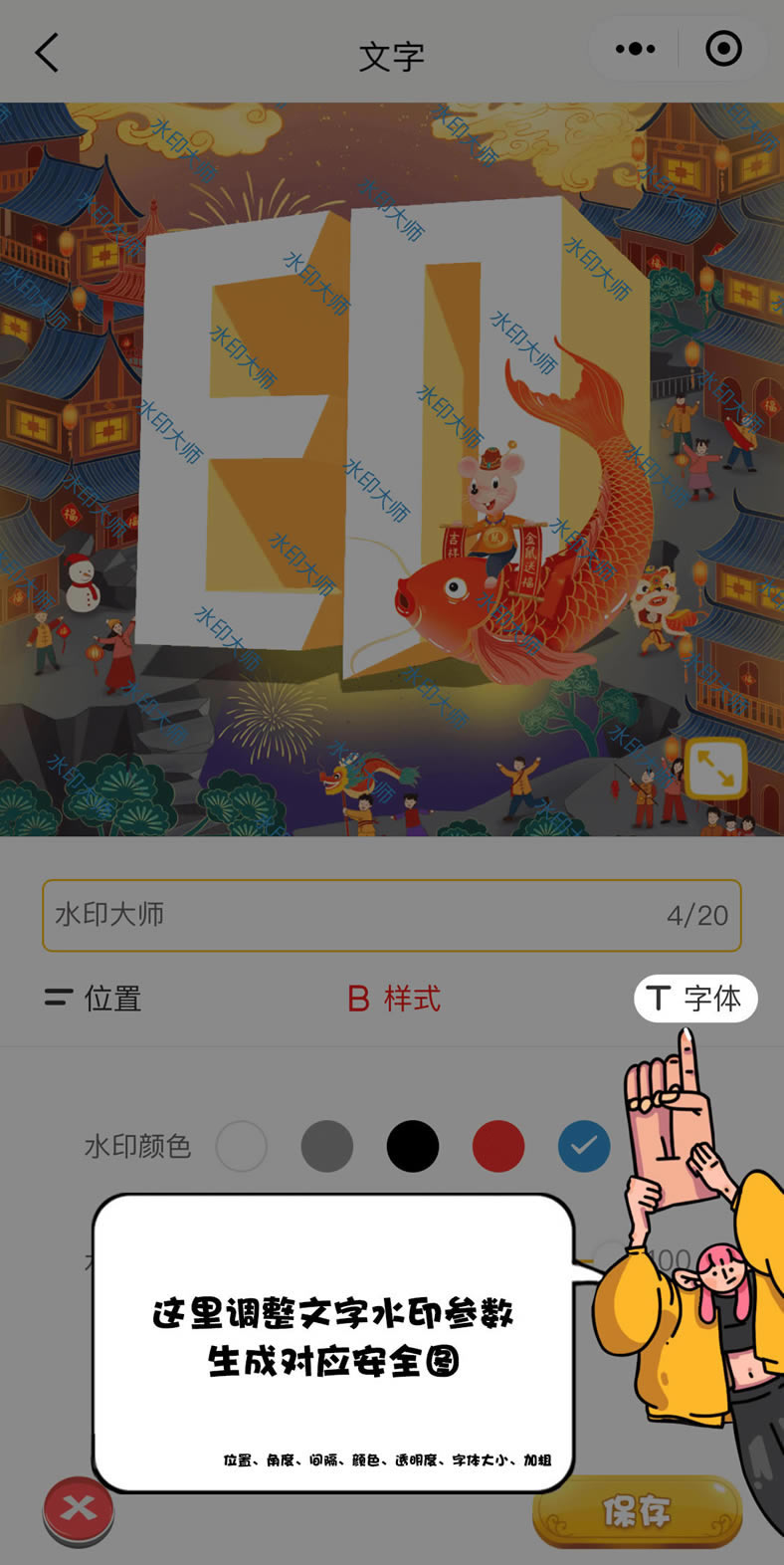Screen dimensions: 784x1565
Task: Open the three-dots mini program menu
Action: coord(636,49)
